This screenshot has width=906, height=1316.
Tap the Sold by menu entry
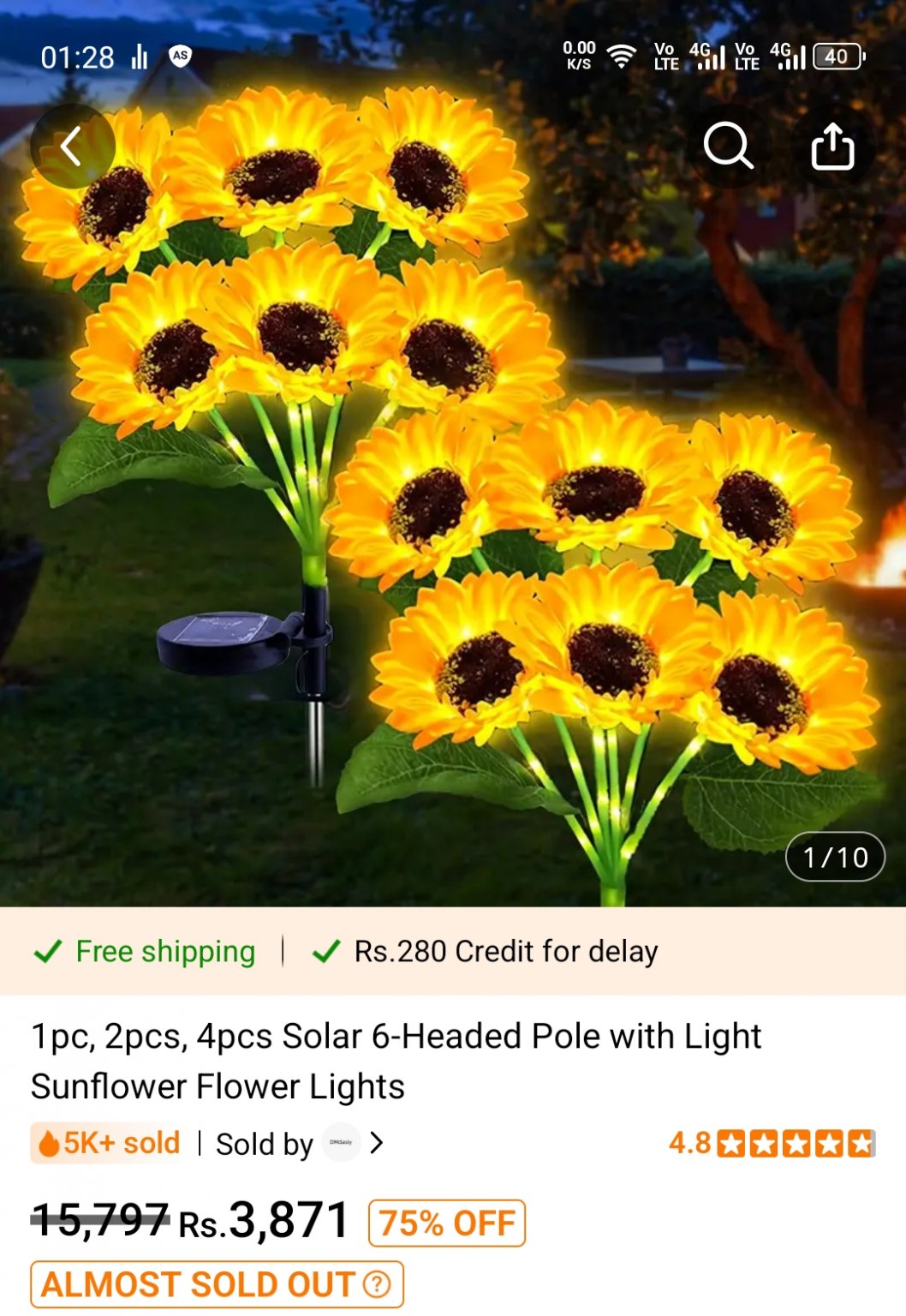[x=262, y=1143]
